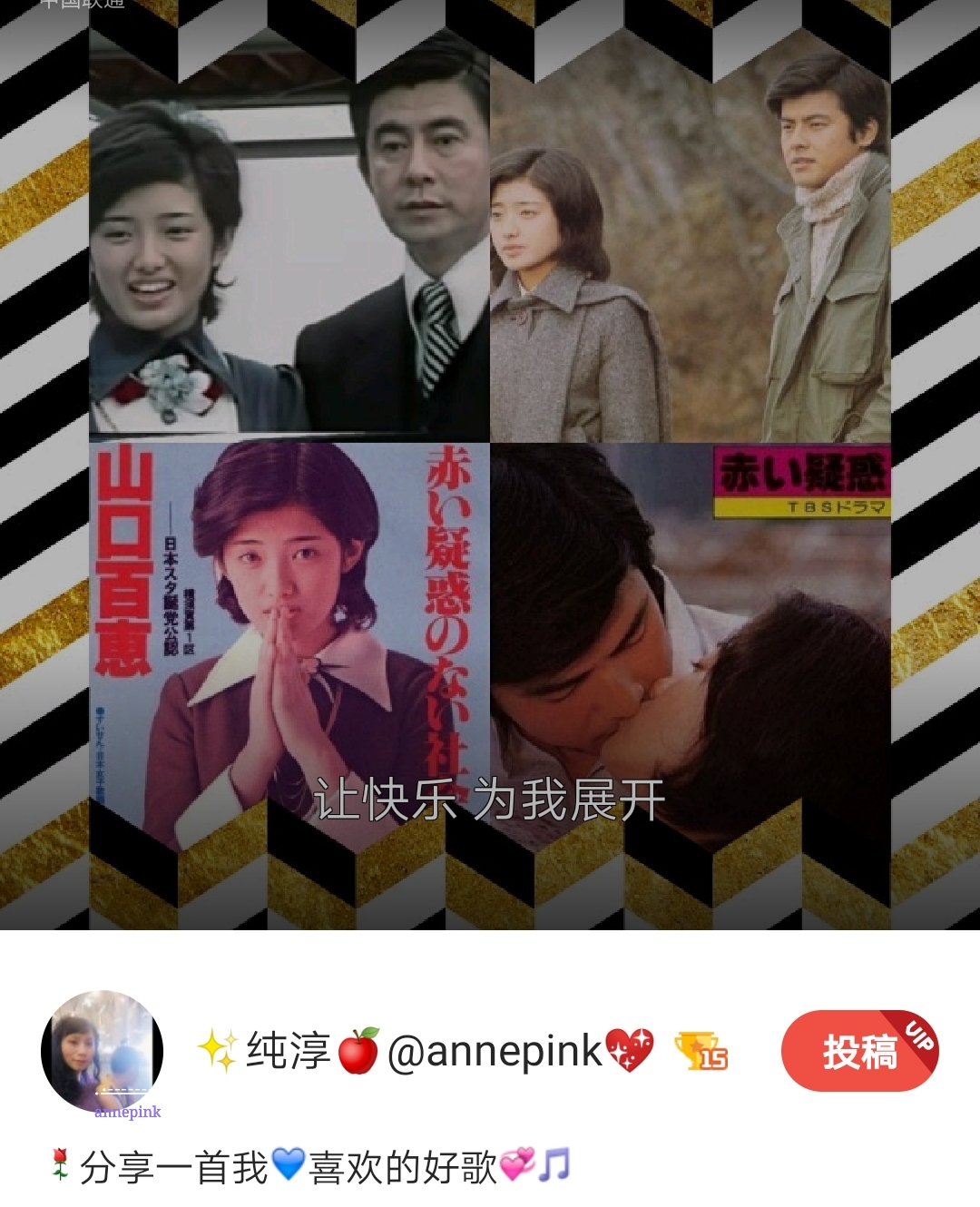Tap the 投稿 upload button
Screen dimensions: 980x1207
pyautogui.click(x=858, y=1051)
